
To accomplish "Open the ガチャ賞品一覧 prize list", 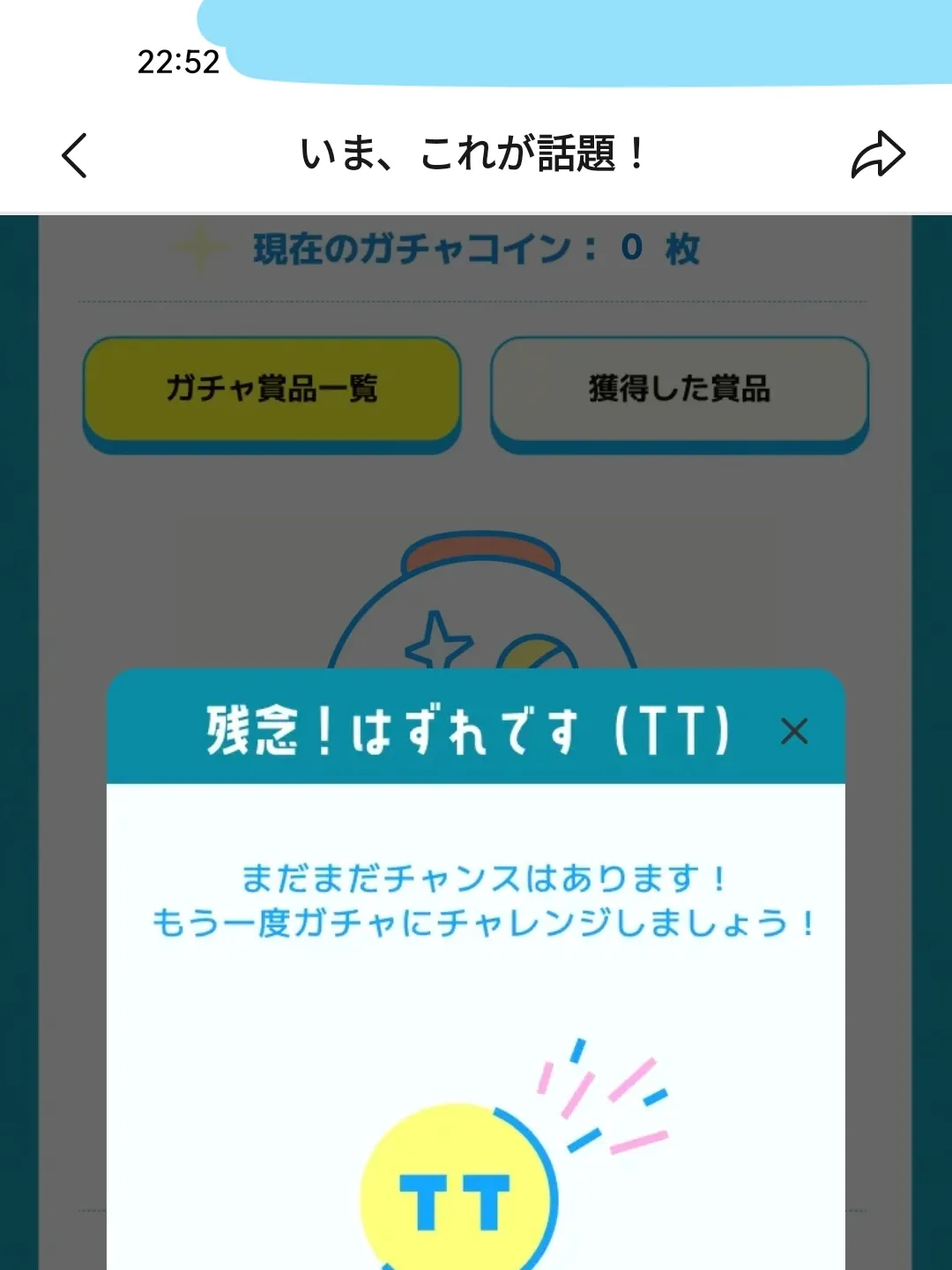I will 271,389.
